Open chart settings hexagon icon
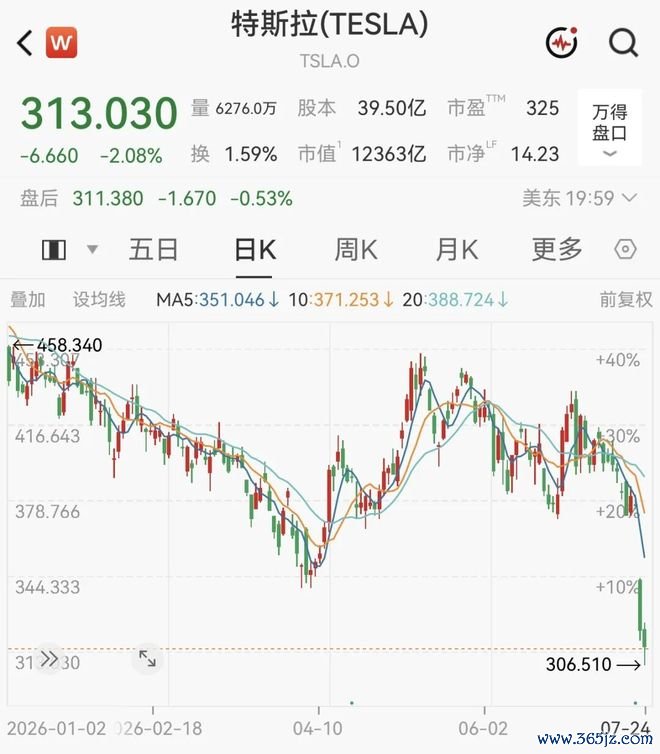660x754 pixels. 625,250
